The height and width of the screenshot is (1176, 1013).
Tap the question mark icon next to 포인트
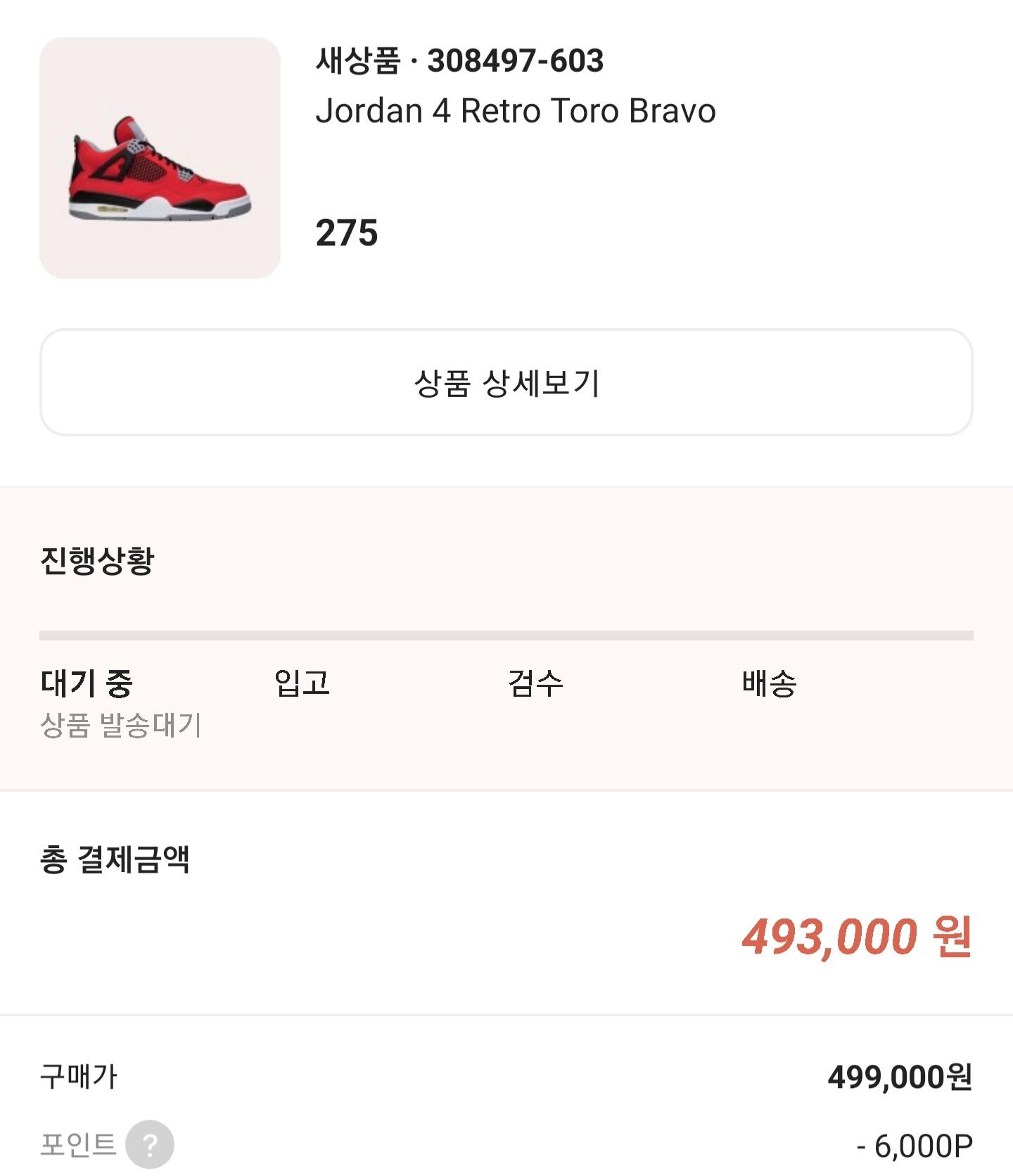(150, 1144)
